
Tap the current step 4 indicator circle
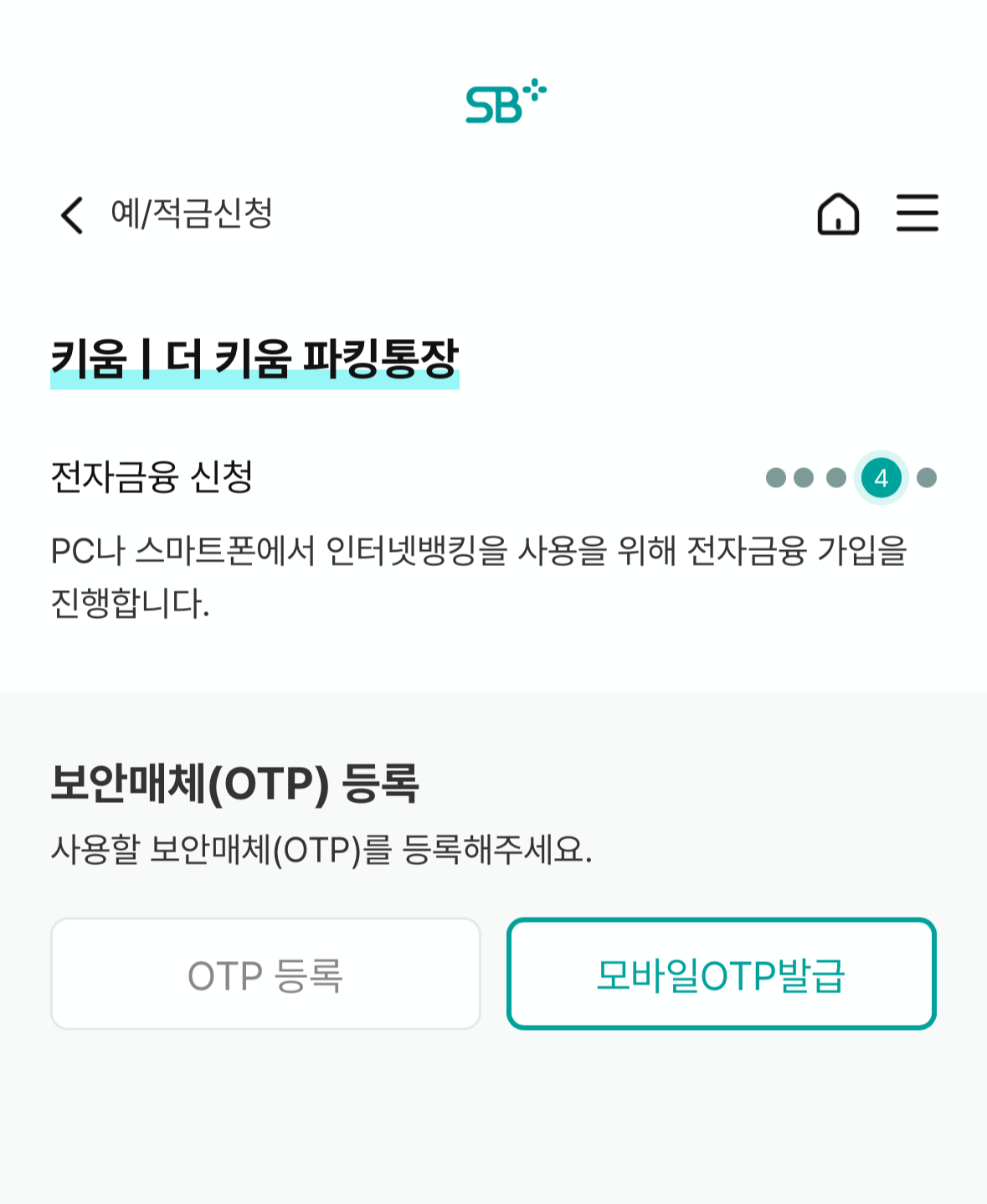880,477
